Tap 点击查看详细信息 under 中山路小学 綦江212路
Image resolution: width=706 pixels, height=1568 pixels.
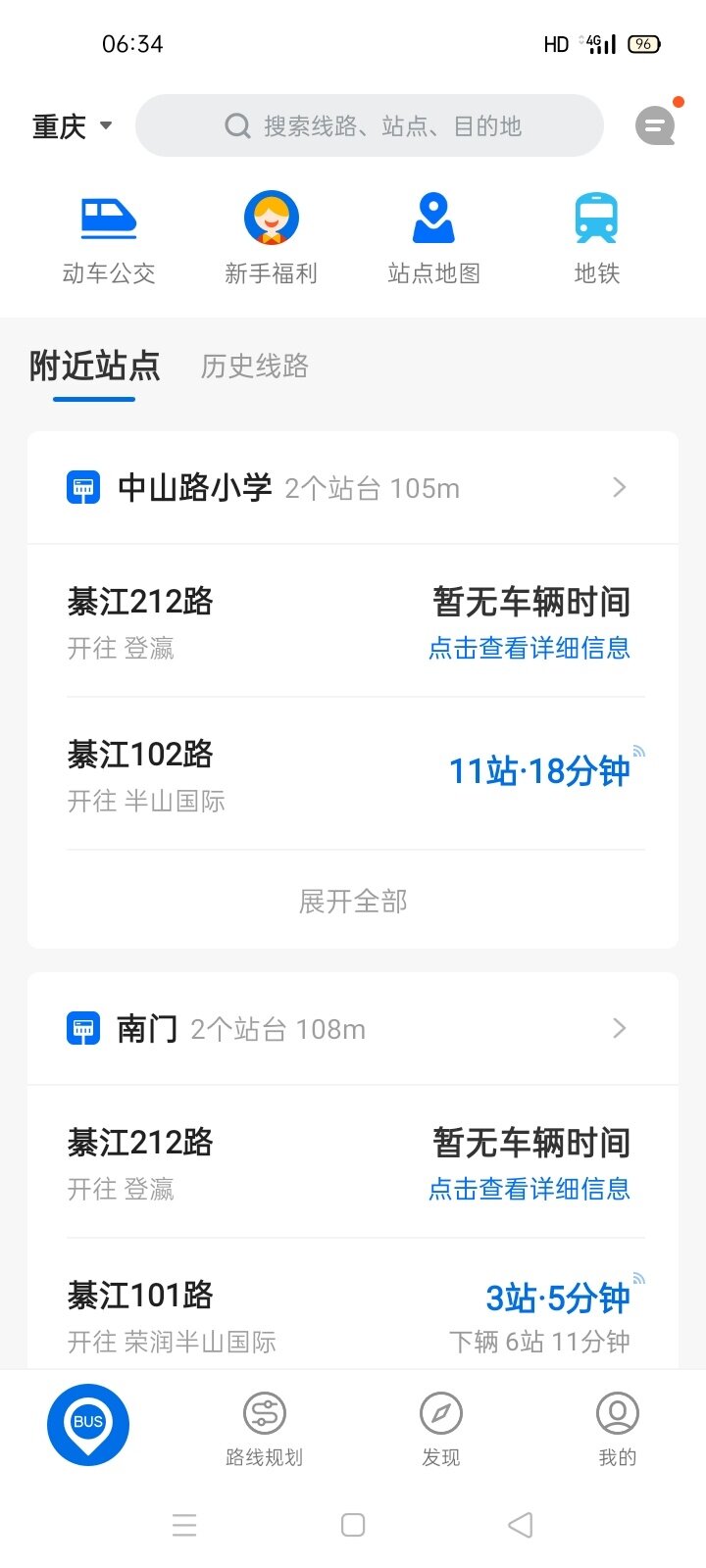[x=529, y=648]
